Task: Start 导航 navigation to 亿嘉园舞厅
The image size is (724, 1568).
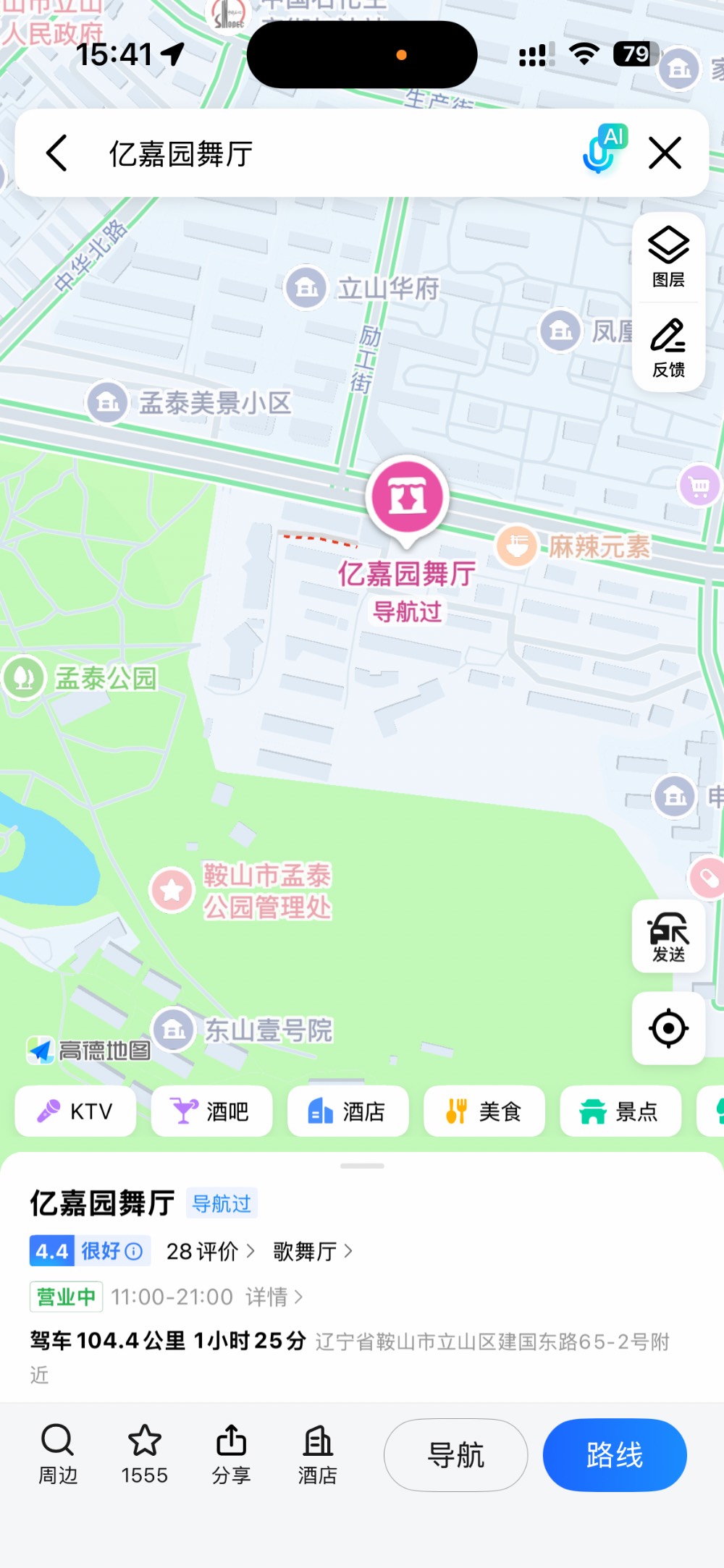Action: (455, 1454)
